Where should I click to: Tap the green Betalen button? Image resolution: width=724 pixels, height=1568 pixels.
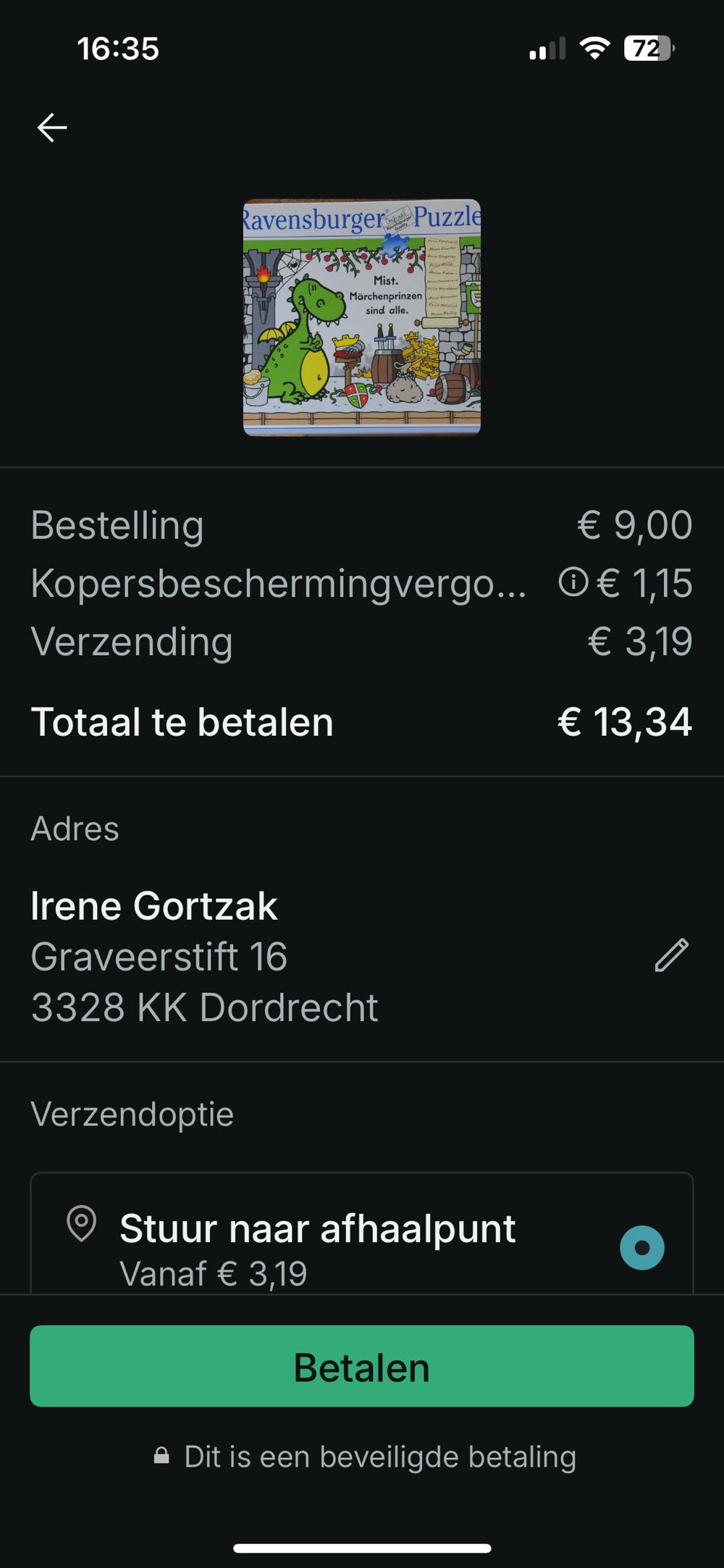click(362, 1367)
